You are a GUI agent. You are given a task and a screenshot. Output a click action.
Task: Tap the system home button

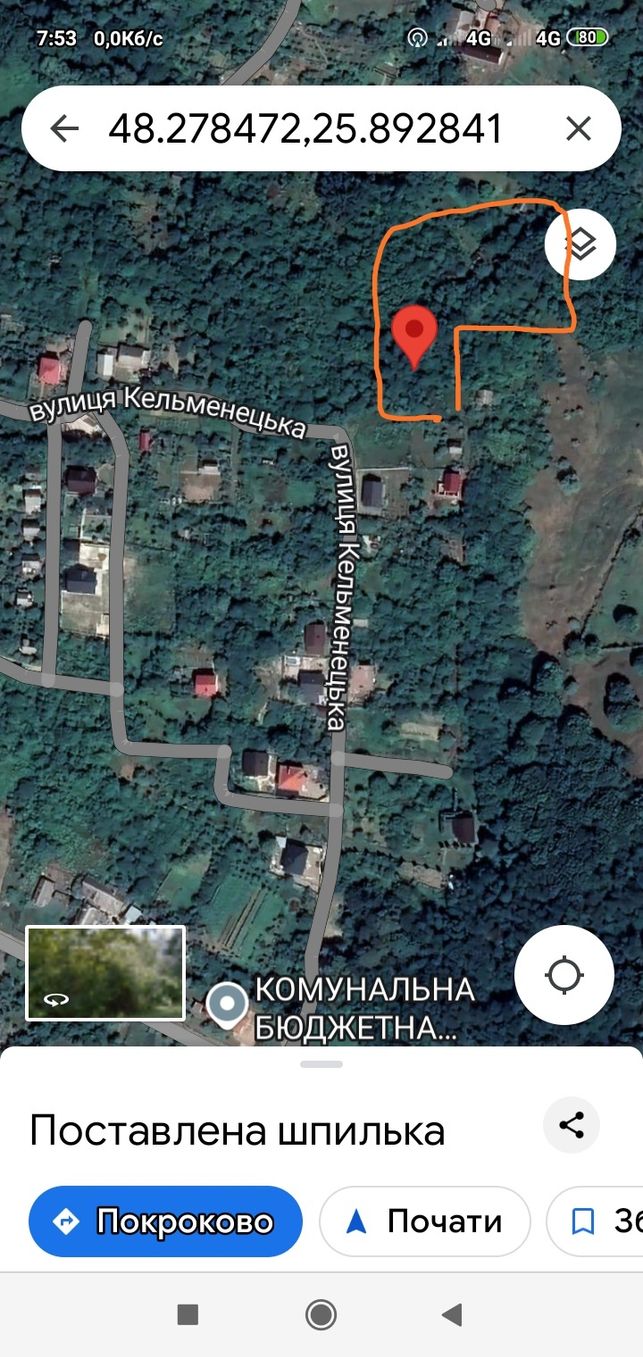pos(321,1314)
